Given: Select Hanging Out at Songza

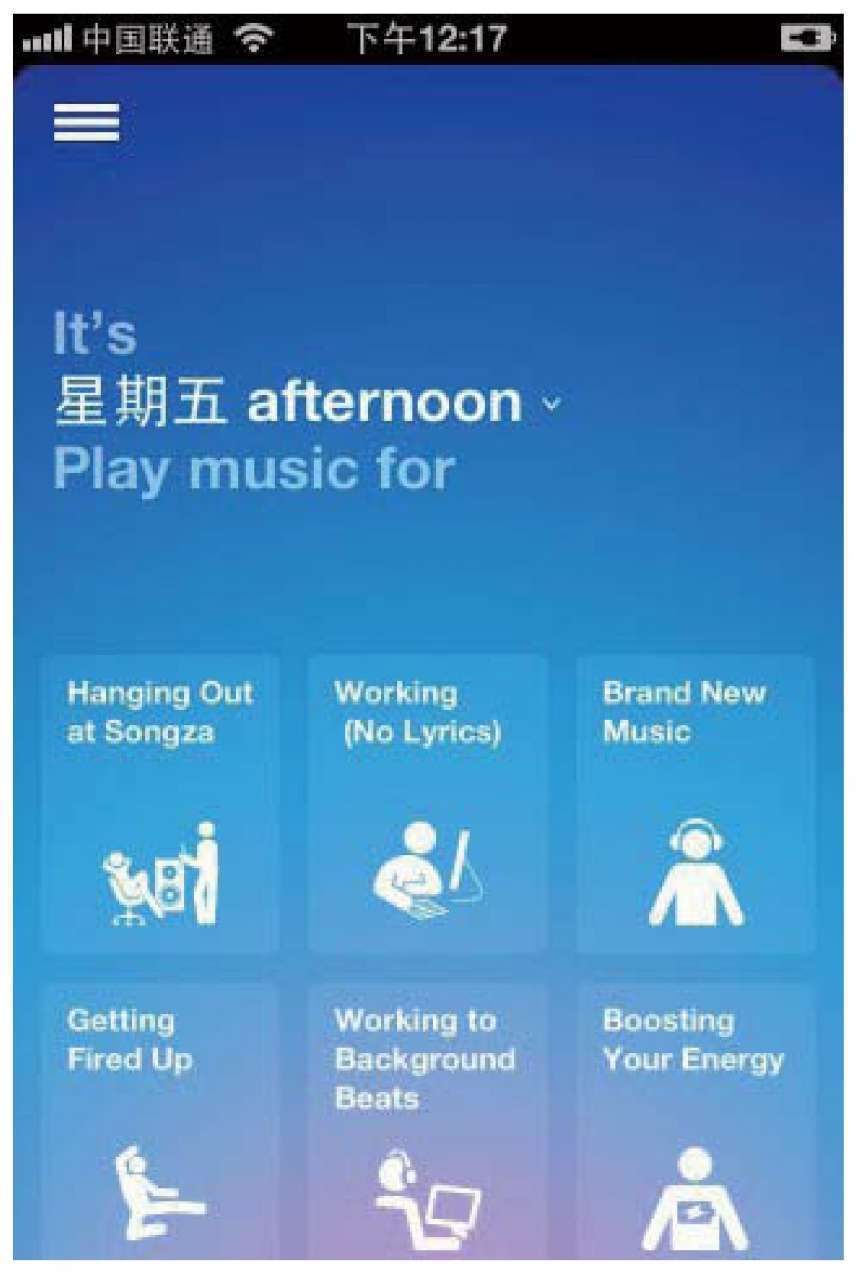Looking at the screenshot, I should click(x=160, y=803).
